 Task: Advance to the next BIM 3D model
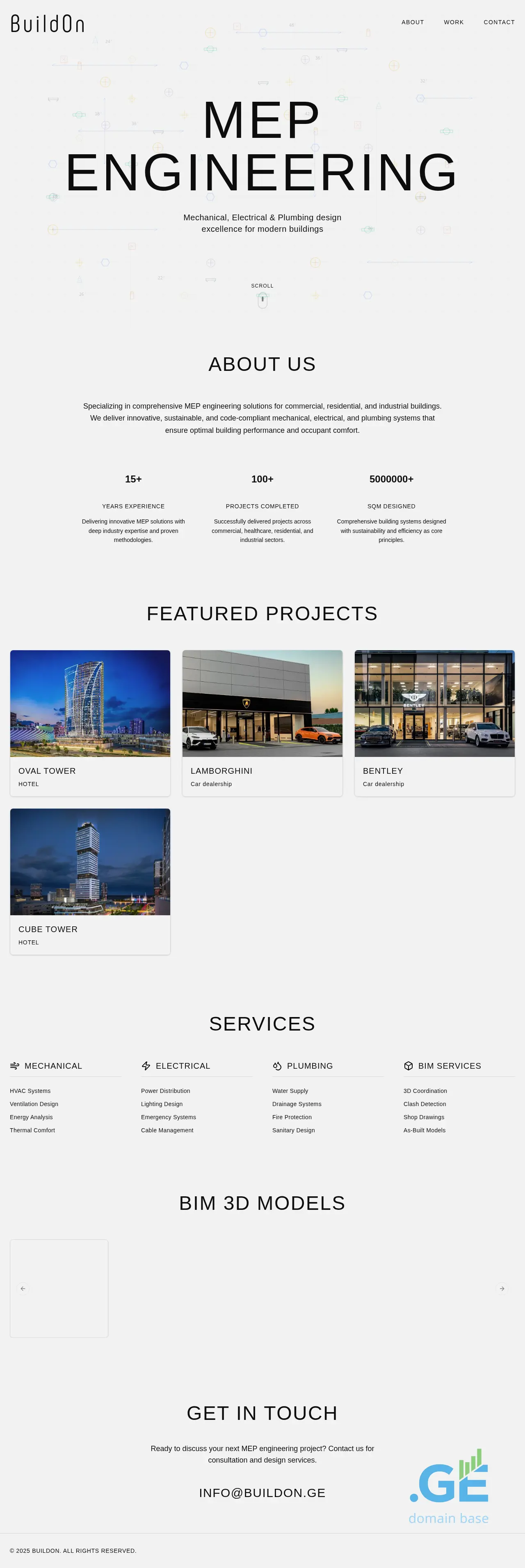point(501,1288)
